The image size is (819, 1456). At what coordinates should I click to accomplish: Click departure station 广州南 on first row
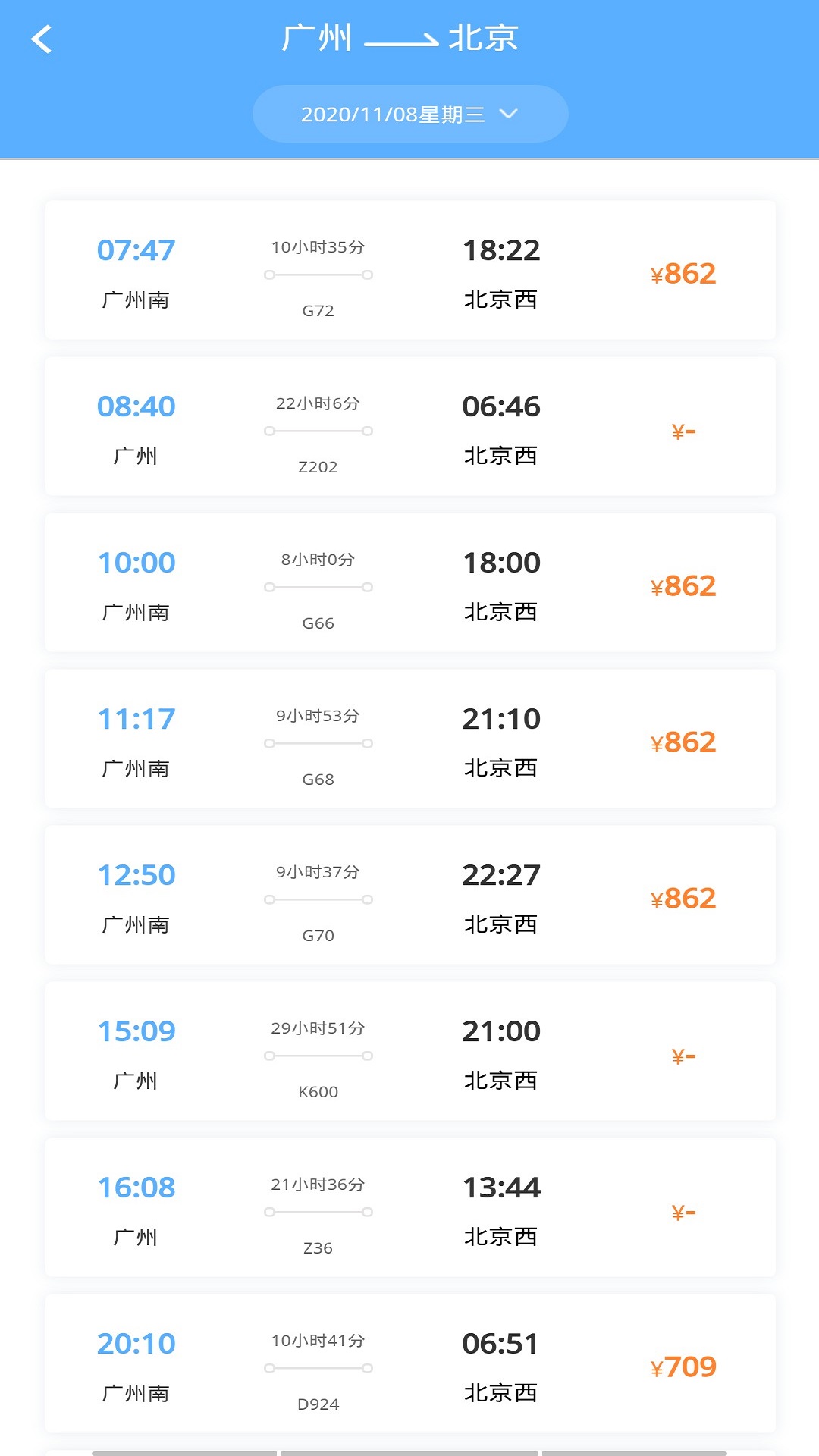[136, 300]
